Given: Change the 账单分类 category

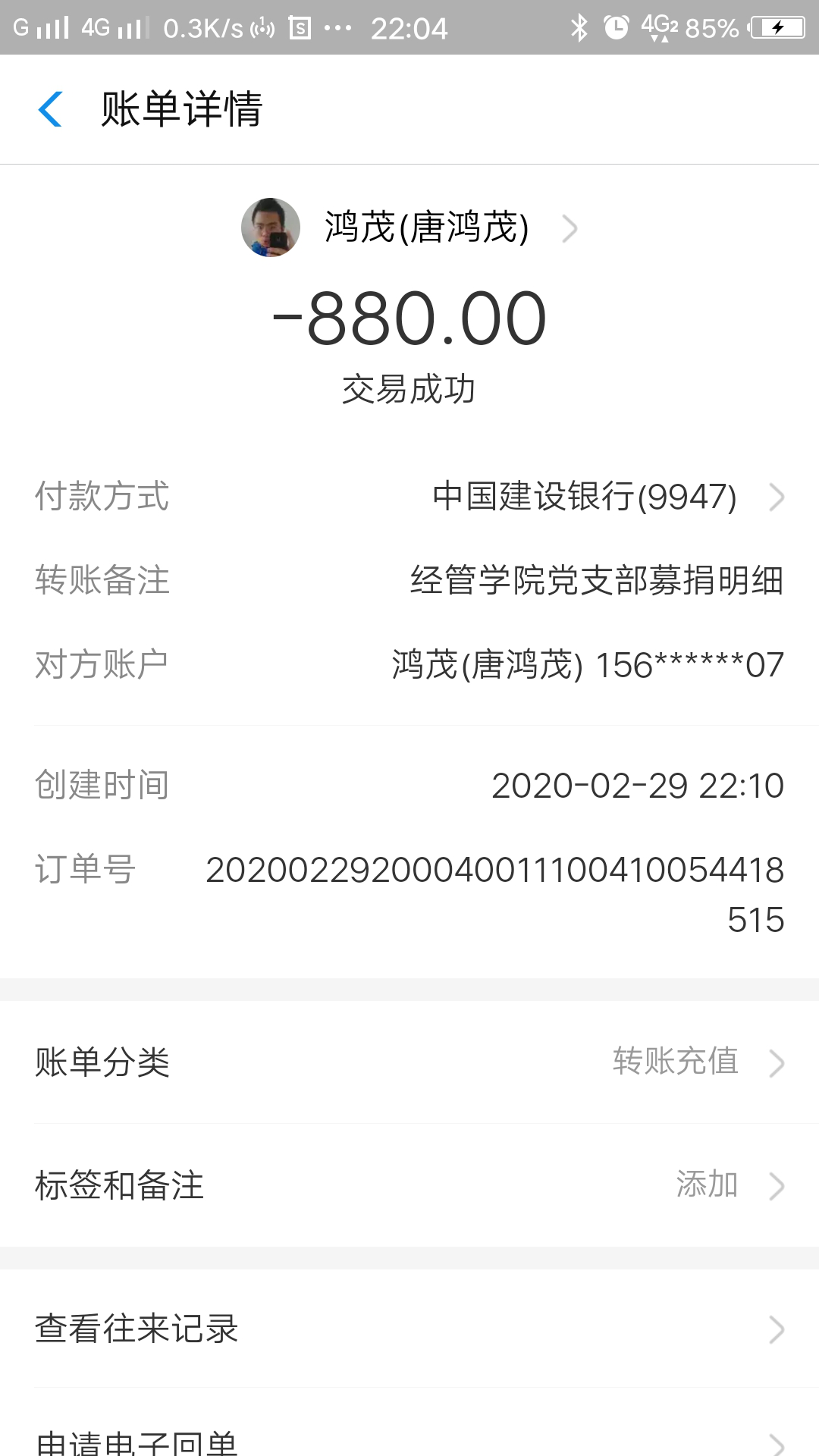Looking at the screenshot, I should [x=409, y=1062].
